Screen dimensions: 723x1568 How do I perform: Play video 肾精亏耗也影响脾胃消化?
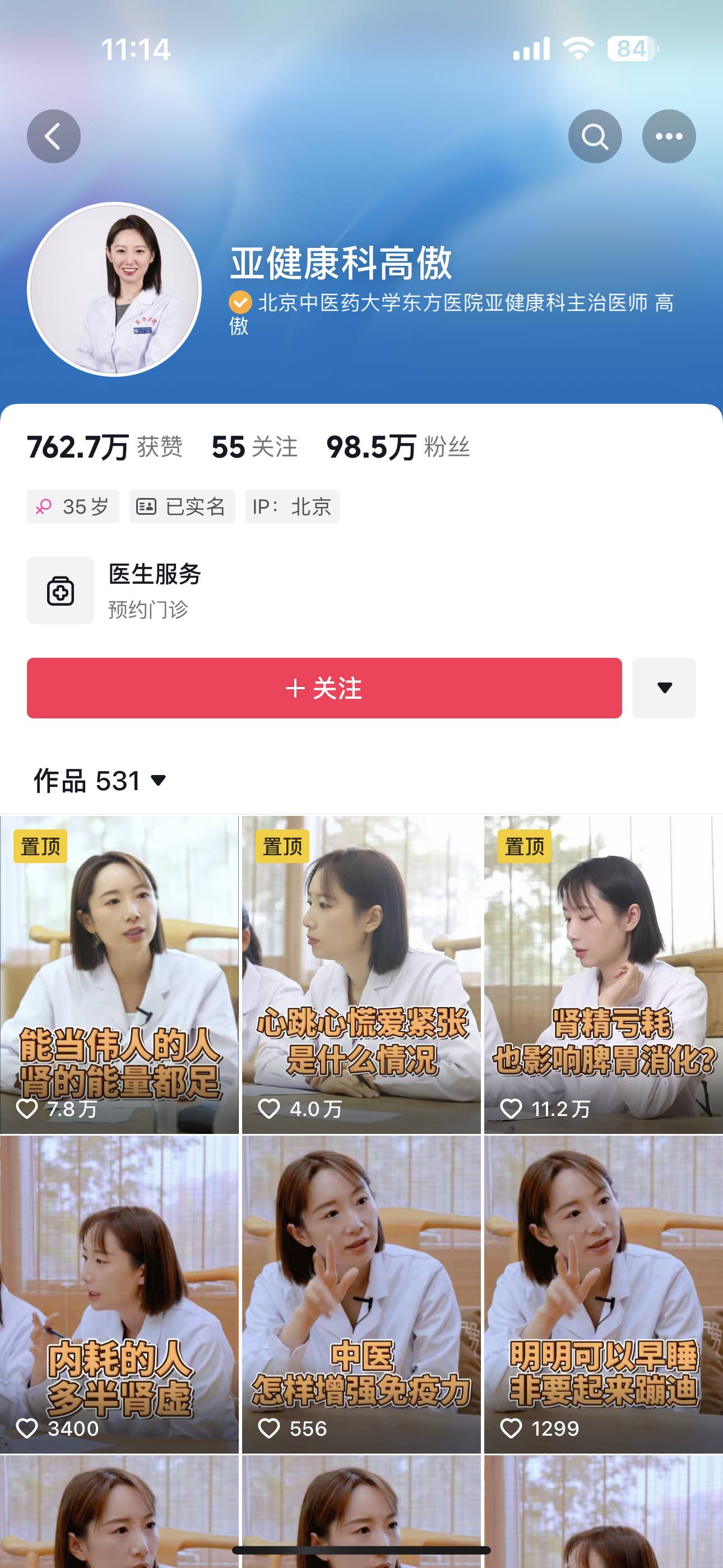pyautogui.click(x=603, y=974)
